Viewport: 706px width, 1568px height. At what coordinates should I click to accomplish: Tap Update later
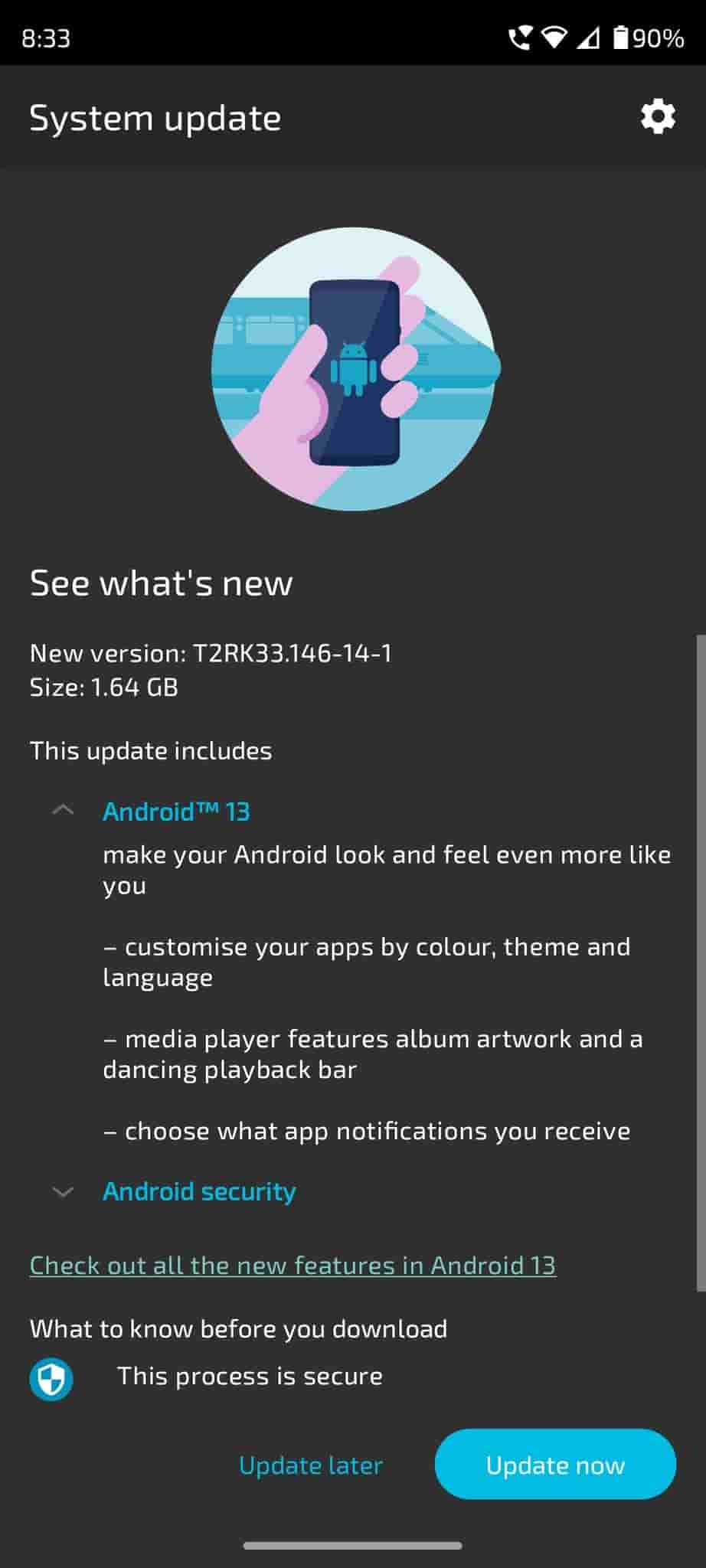[310, 1465]
